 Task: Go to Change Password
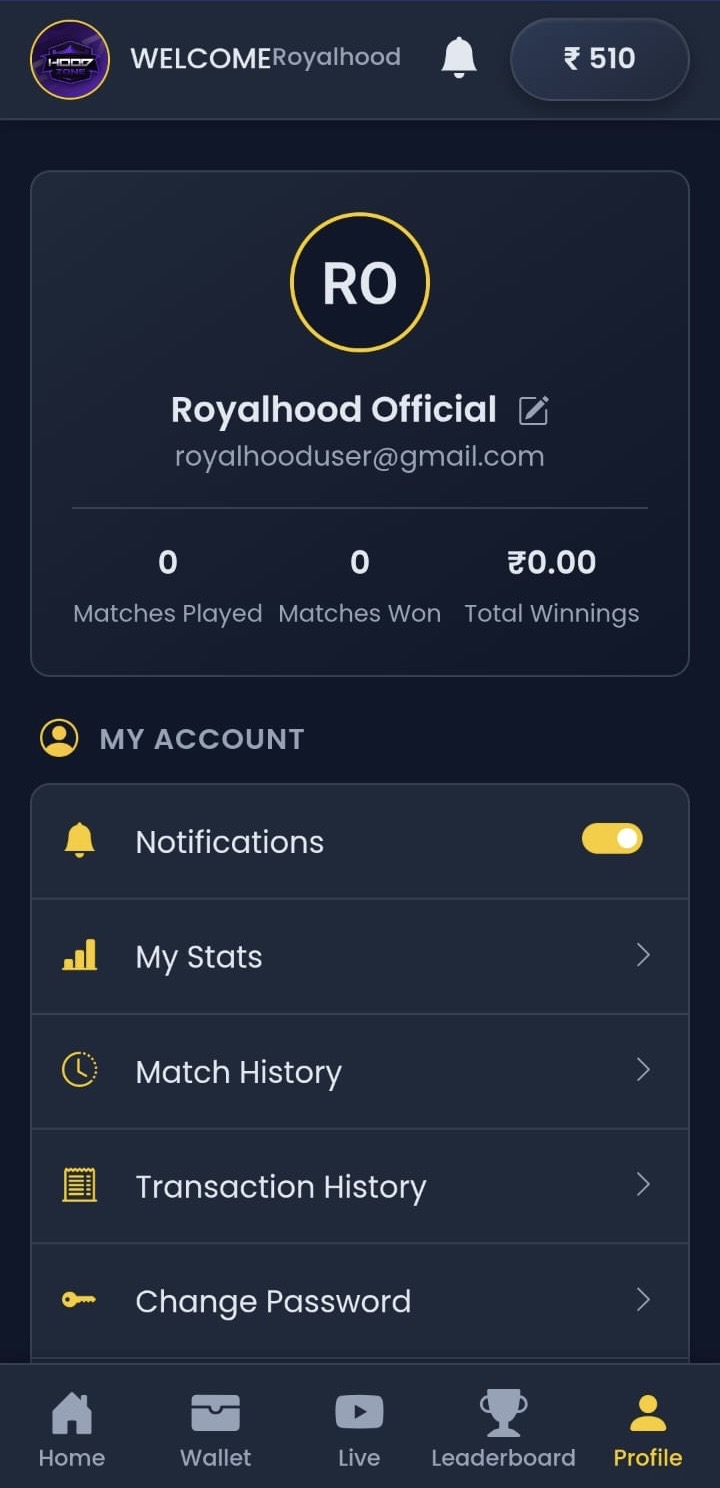(360, 1301)
